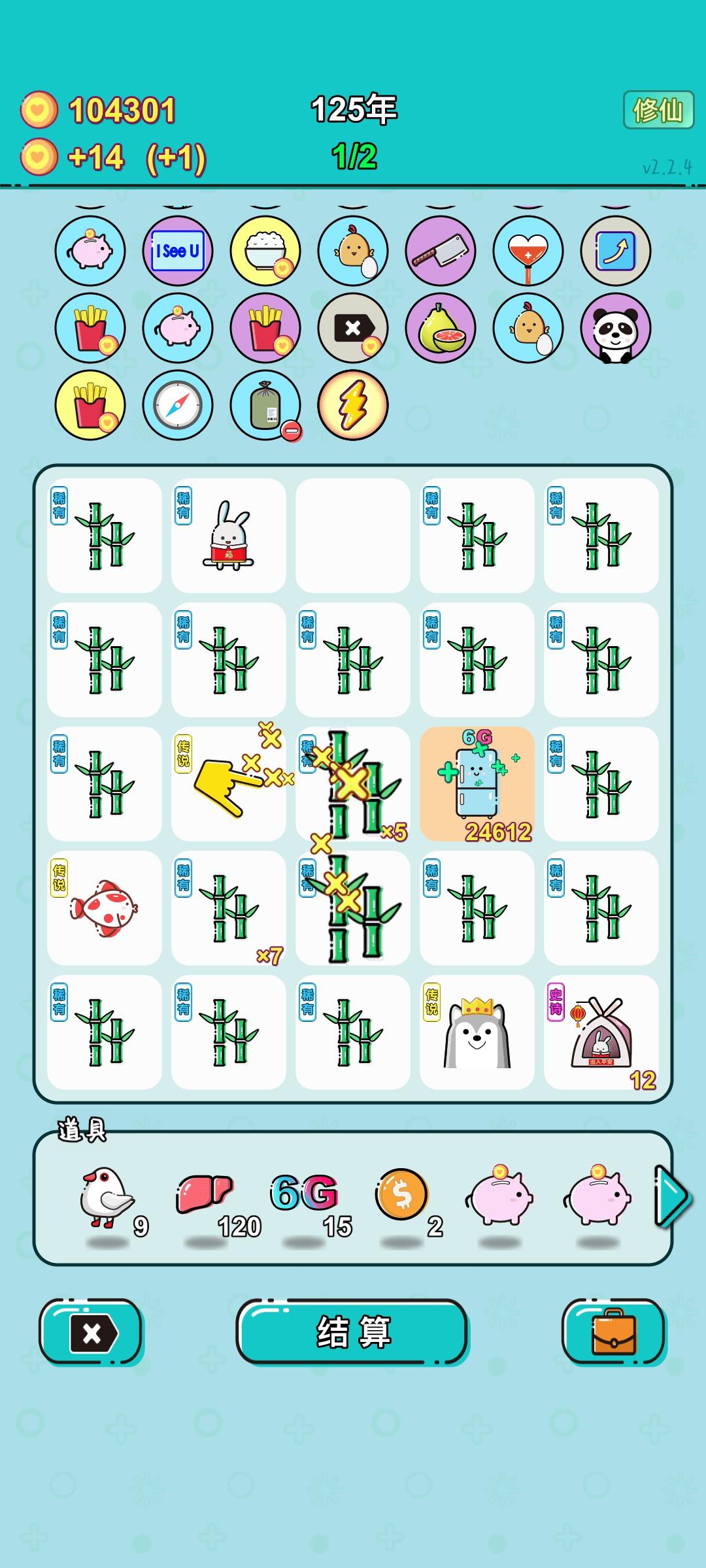Image resolution: width=706 pixels, height=1568 pixels.
Task: Open the briefcase inventory button
Action: 614,1333
